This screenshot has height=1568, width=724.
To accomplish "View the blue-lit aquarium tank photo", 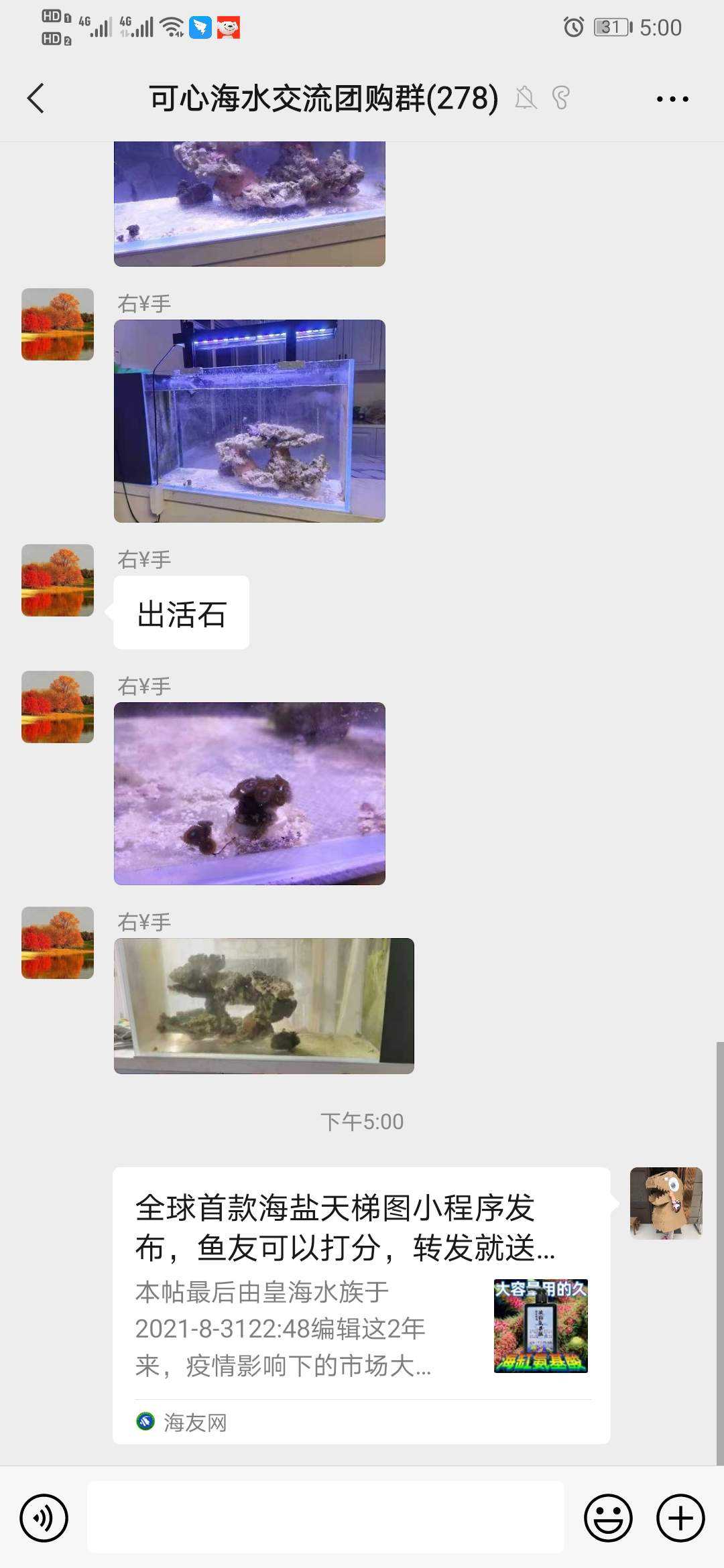I will point(249,421).
